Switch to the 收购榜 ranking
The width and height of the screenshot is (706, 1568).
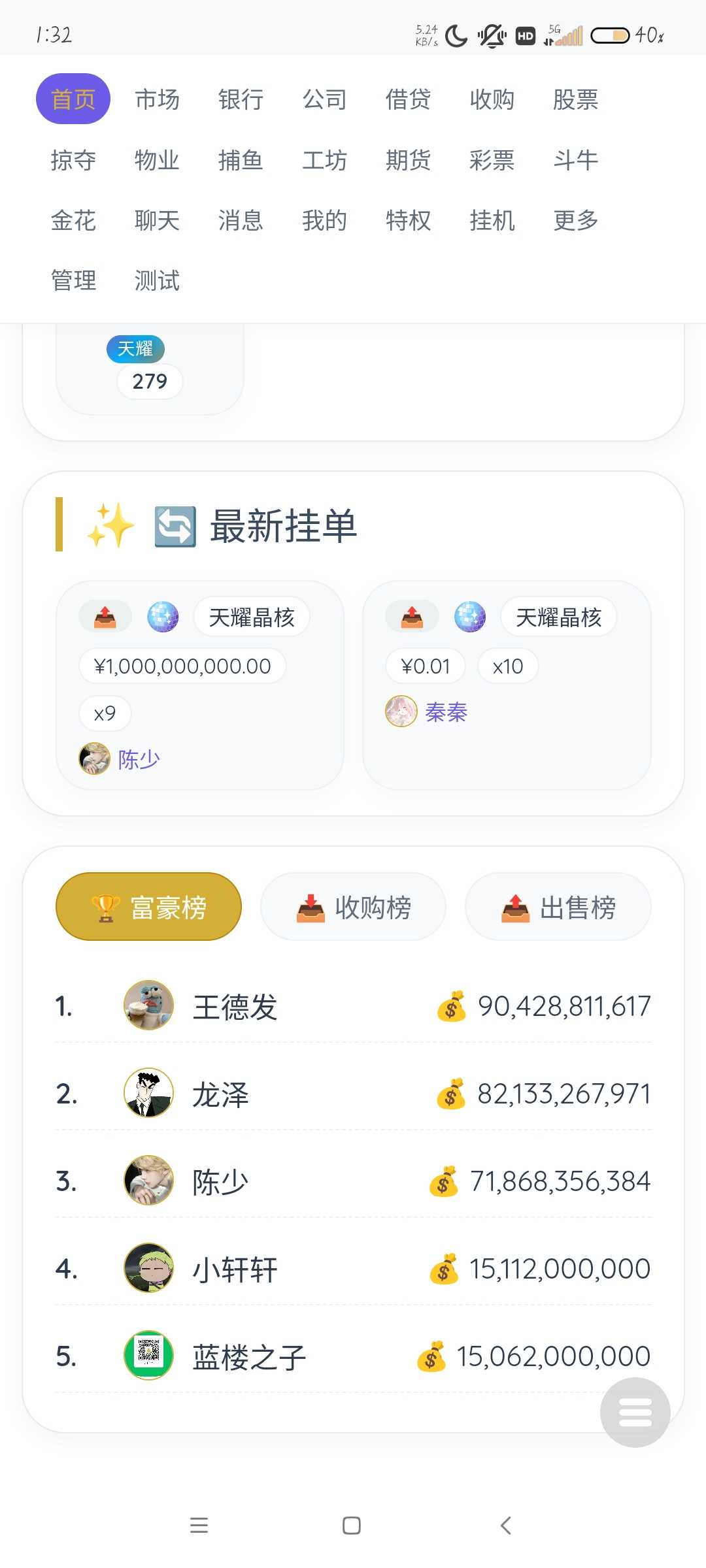353,907
